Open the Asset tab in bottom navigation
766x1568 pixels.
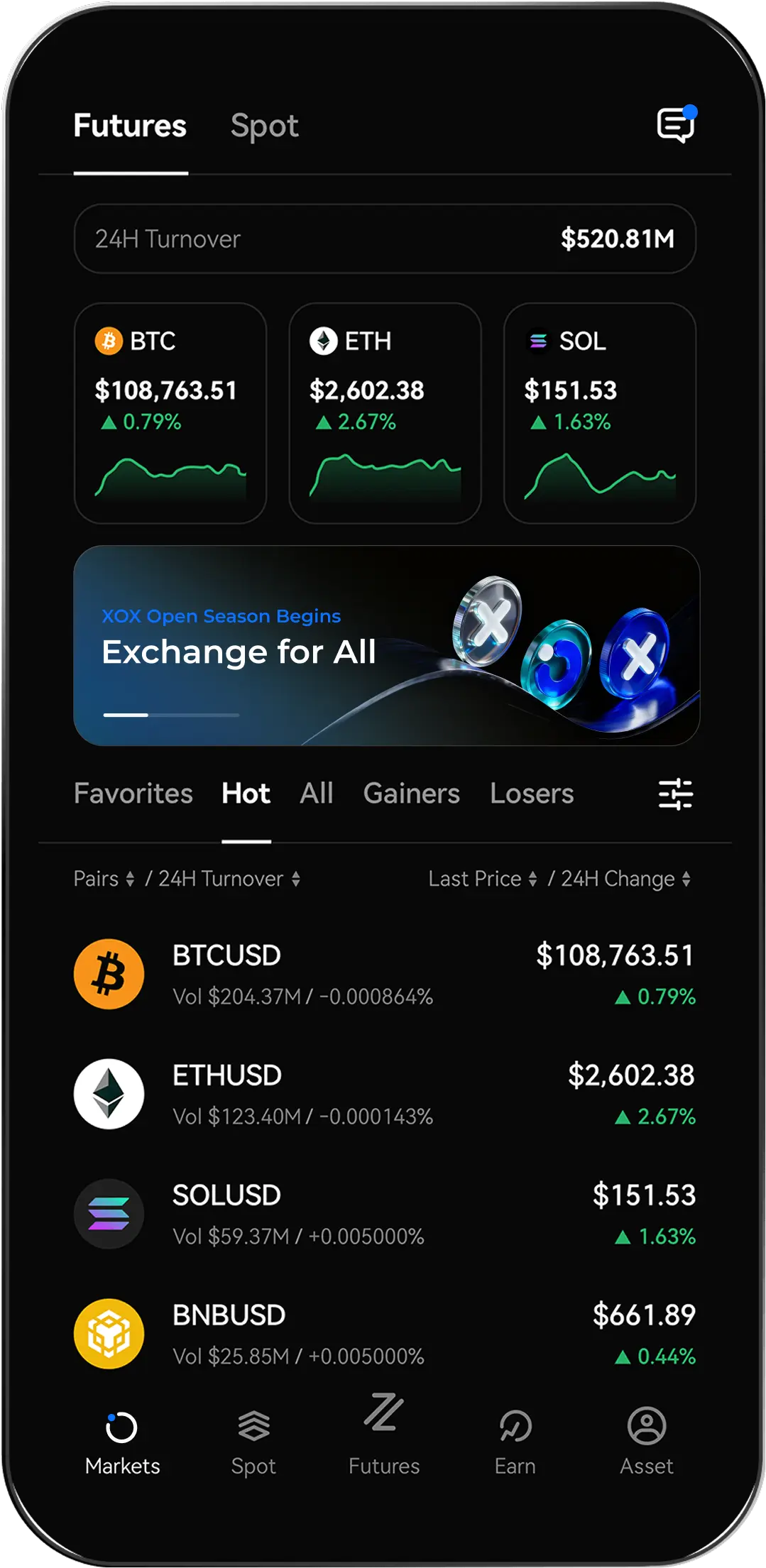pyautogui.click(x=646, y=1441)
